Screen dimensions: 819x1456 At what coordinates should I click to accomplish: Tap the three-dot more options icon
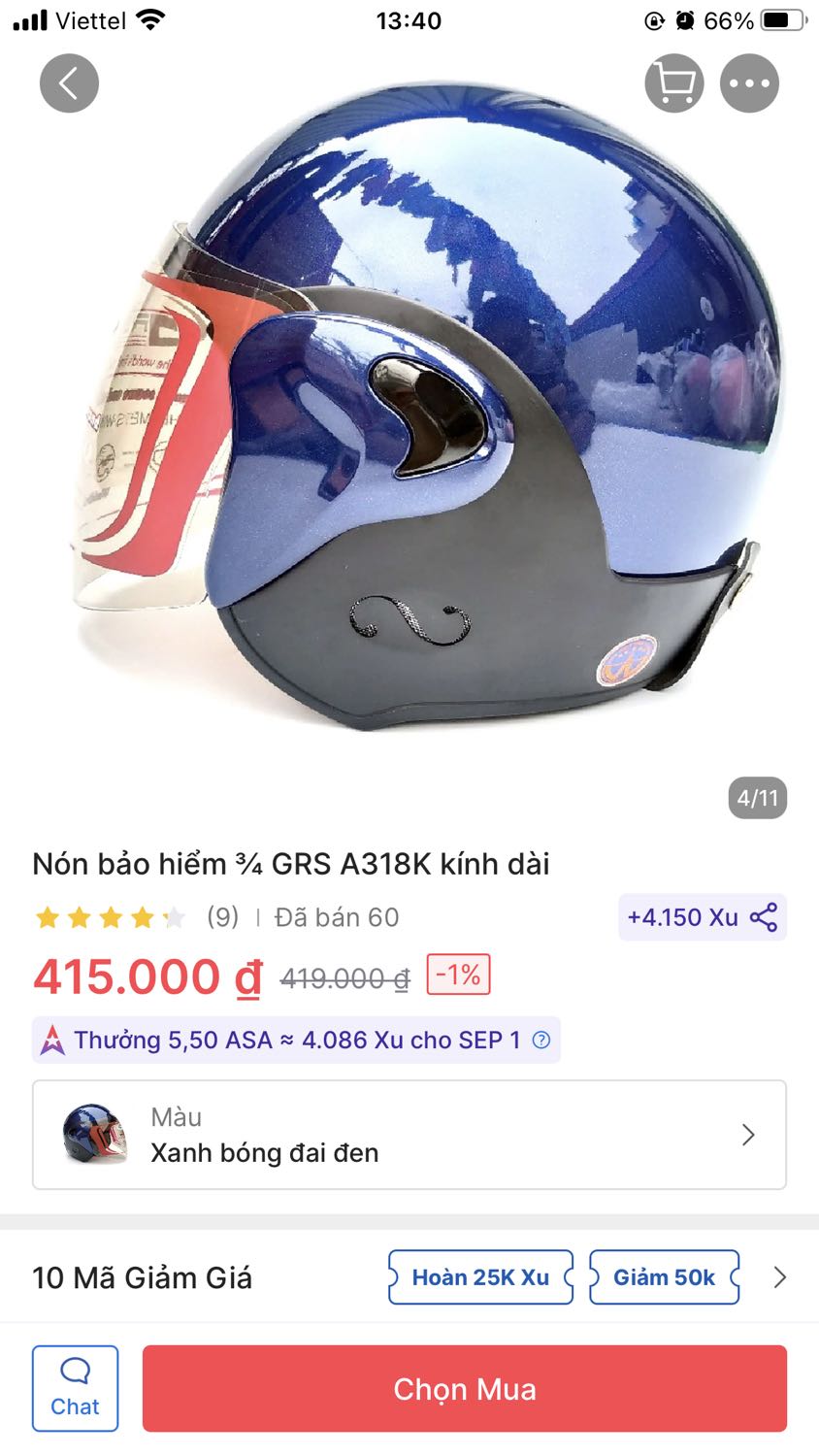point(748,83)
